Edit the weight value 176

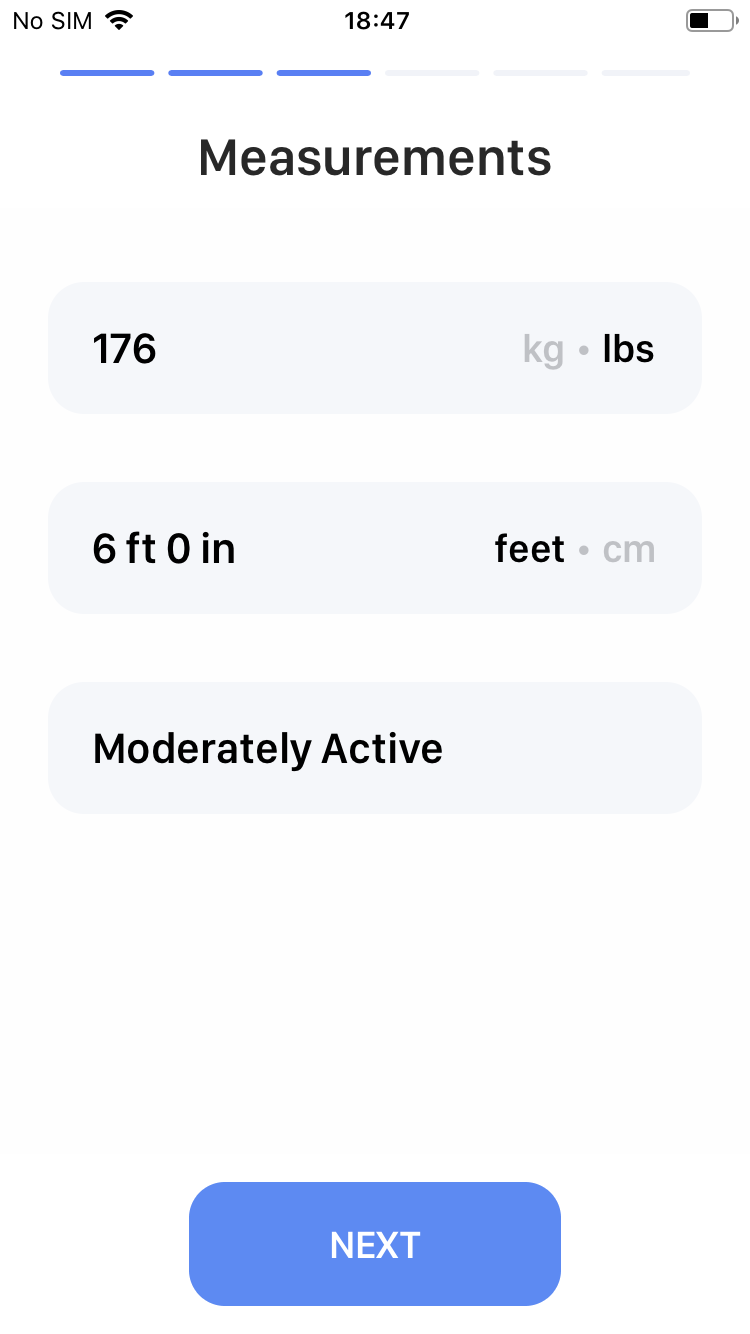[x=125, y=349]
